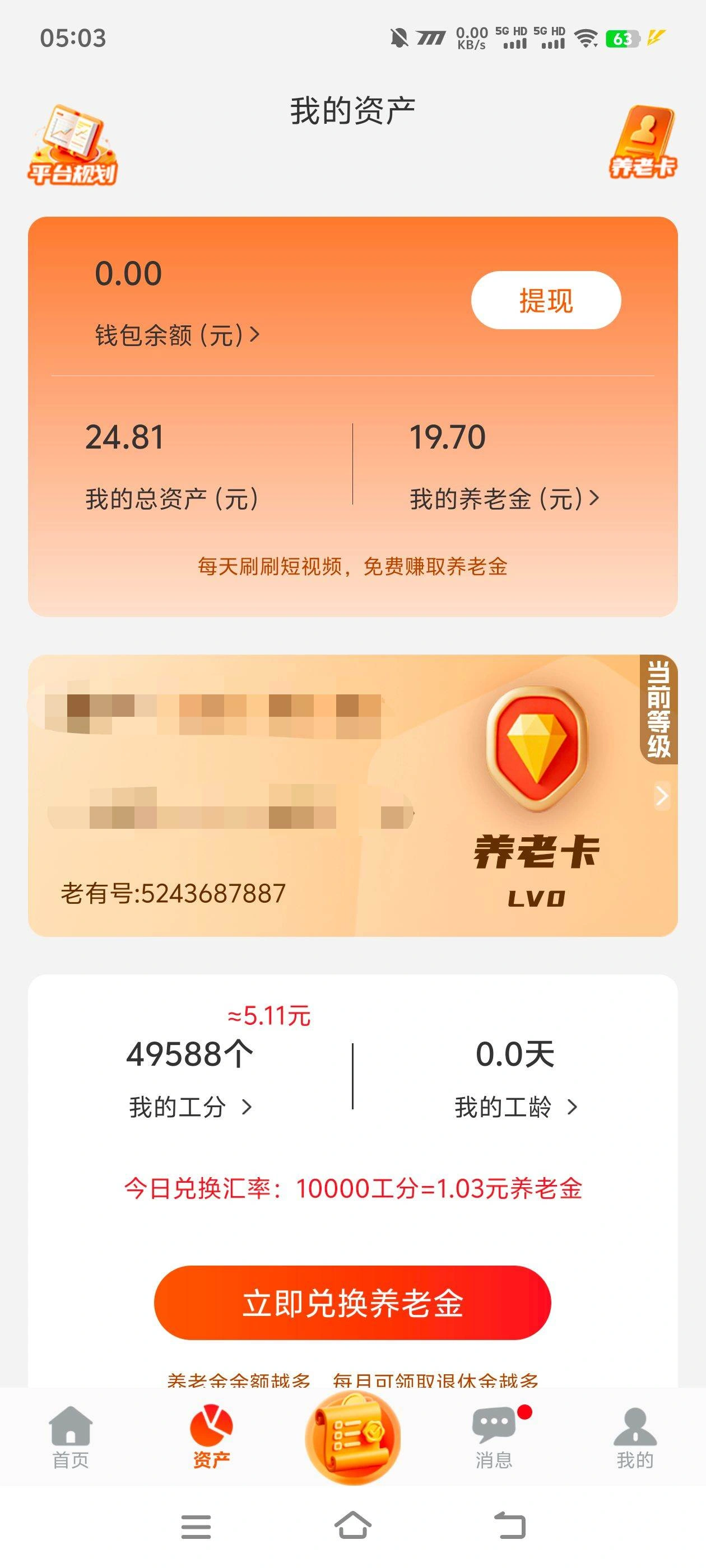706x1568 pixels.
Task: Switch to the 首页 tab
Action: pos(71,1436)
